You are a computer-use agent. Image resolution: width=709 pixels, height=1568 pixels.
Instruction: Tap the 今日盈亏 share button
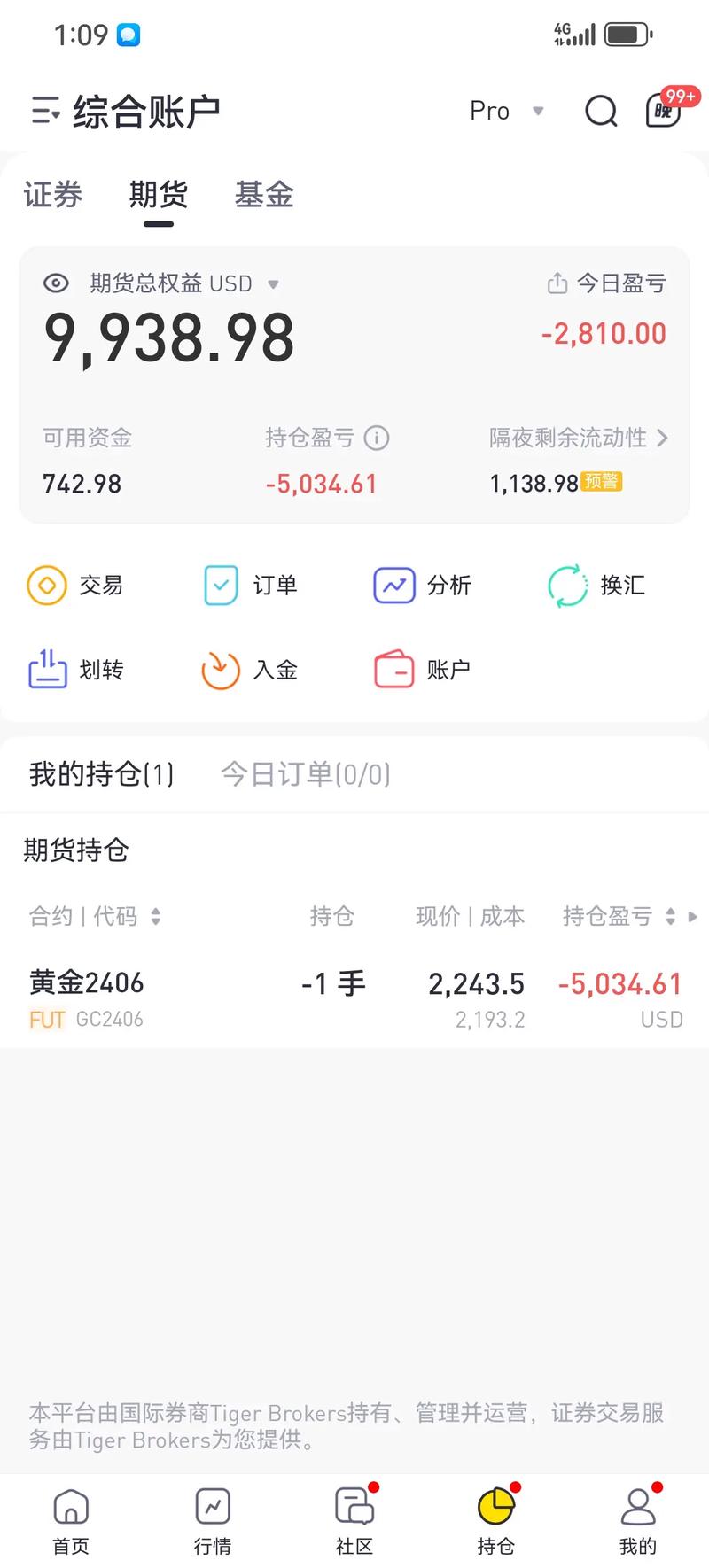[557, 283]
